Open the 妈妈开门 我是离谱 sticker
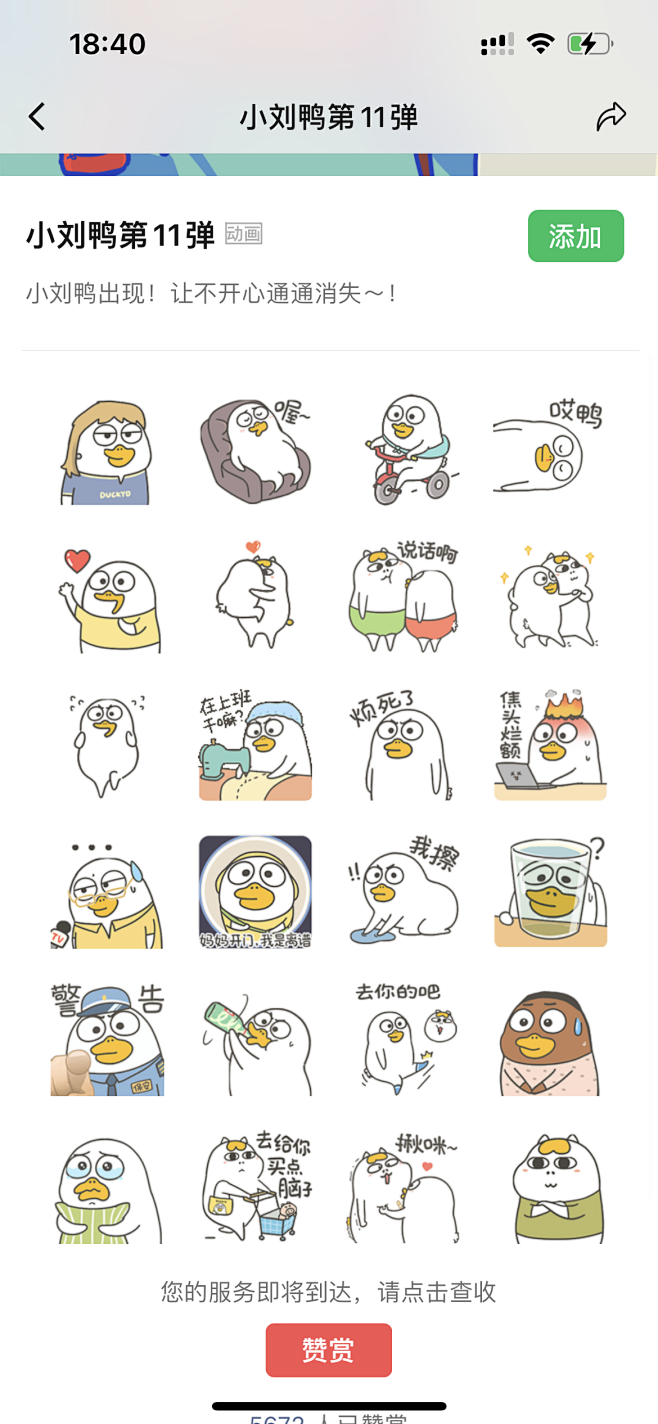 [x=255, y=892]
